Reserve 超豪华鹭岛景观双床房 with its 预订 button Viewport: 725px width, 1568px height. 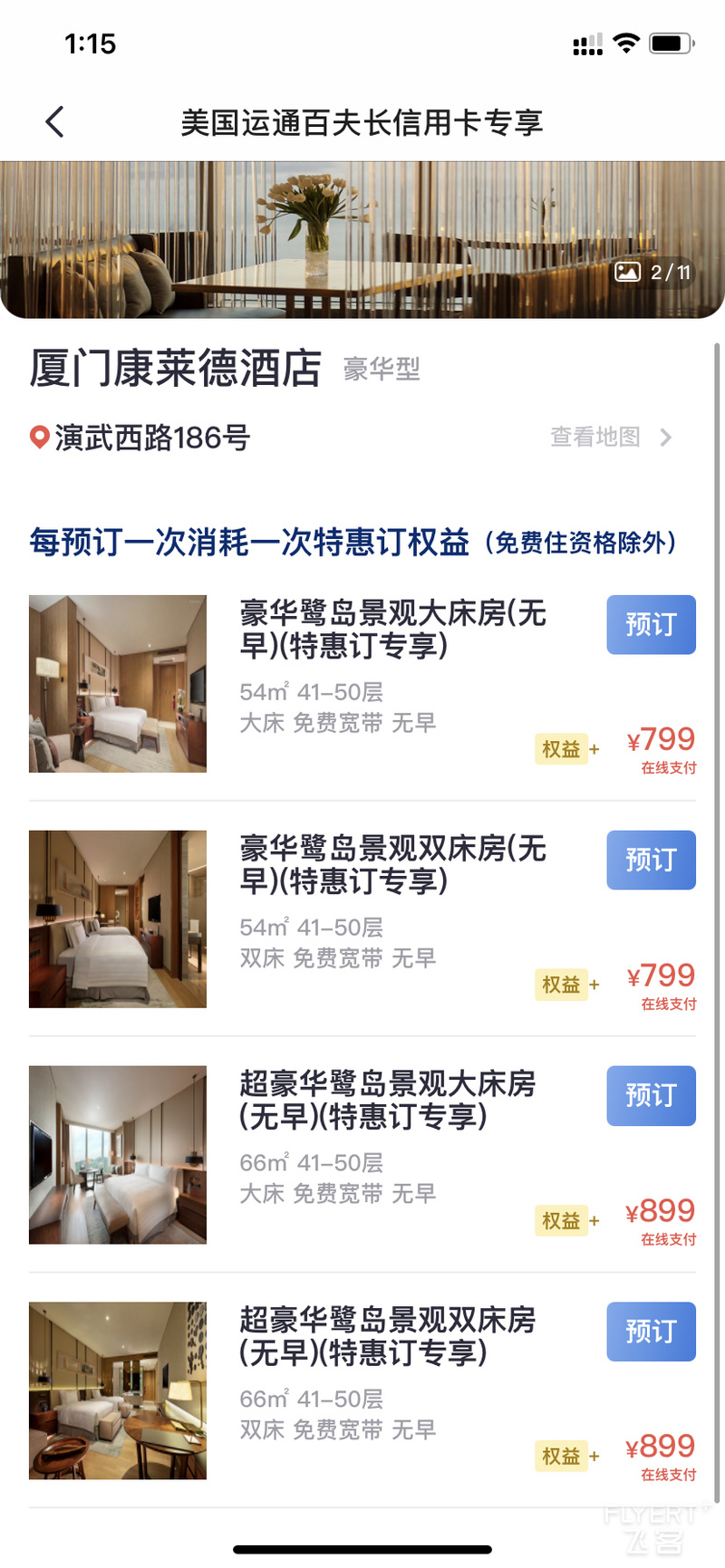tap(651, 1332)
